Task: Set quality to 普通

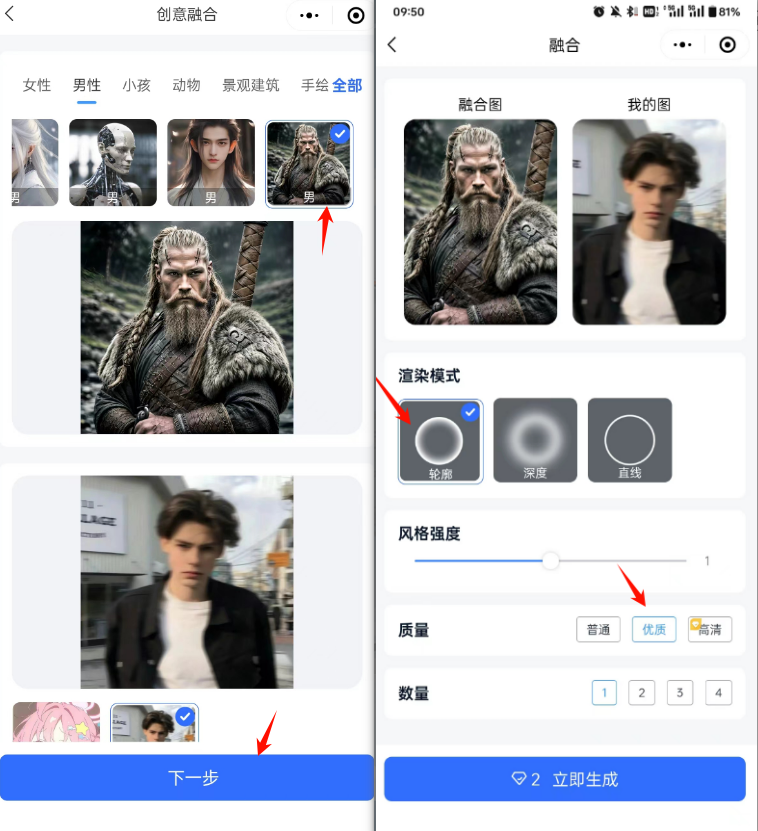Action: tap(598, 629)
